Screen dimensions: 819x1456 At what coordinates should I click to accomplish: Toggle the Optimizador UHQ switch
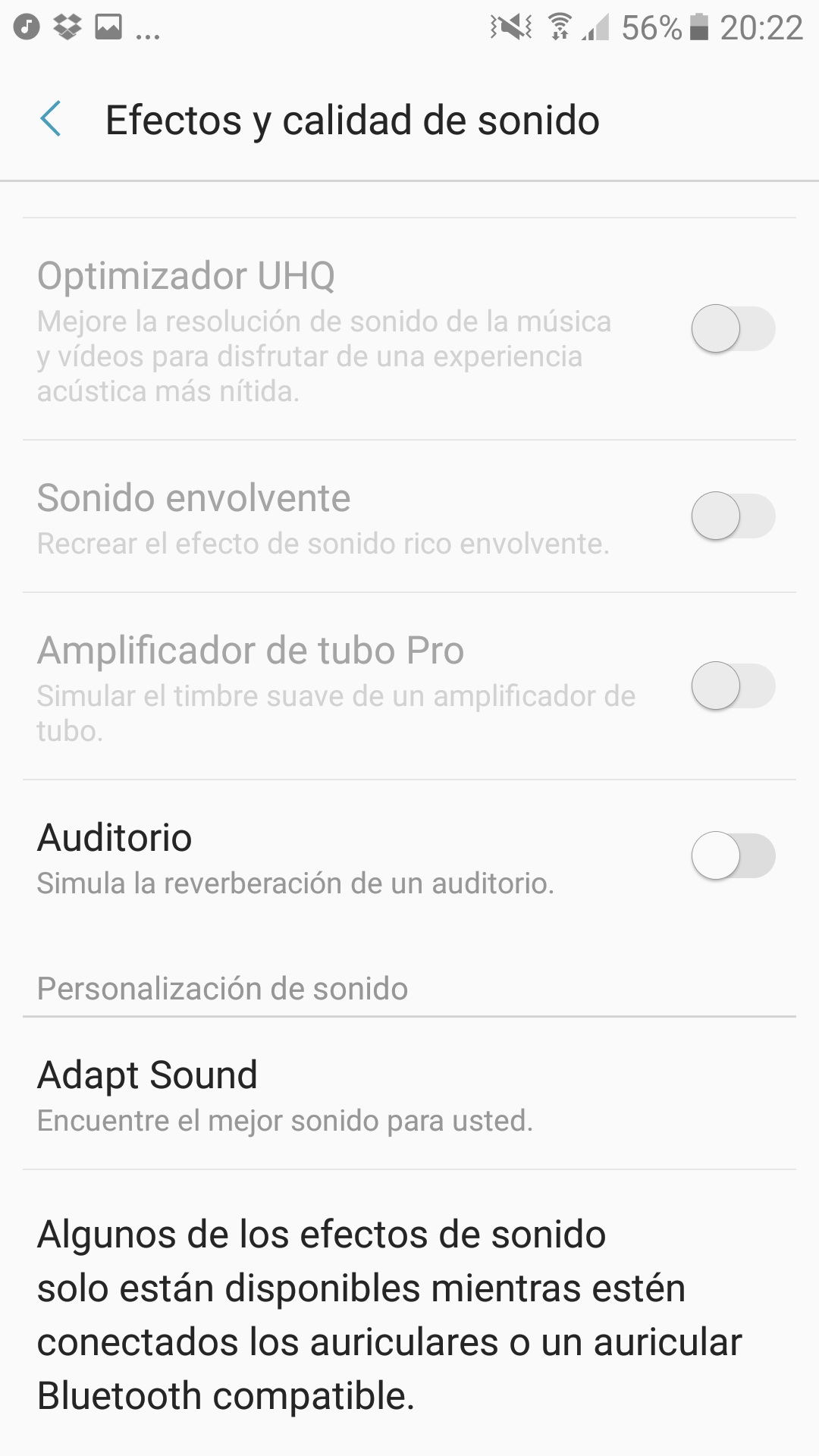(732, 329)
